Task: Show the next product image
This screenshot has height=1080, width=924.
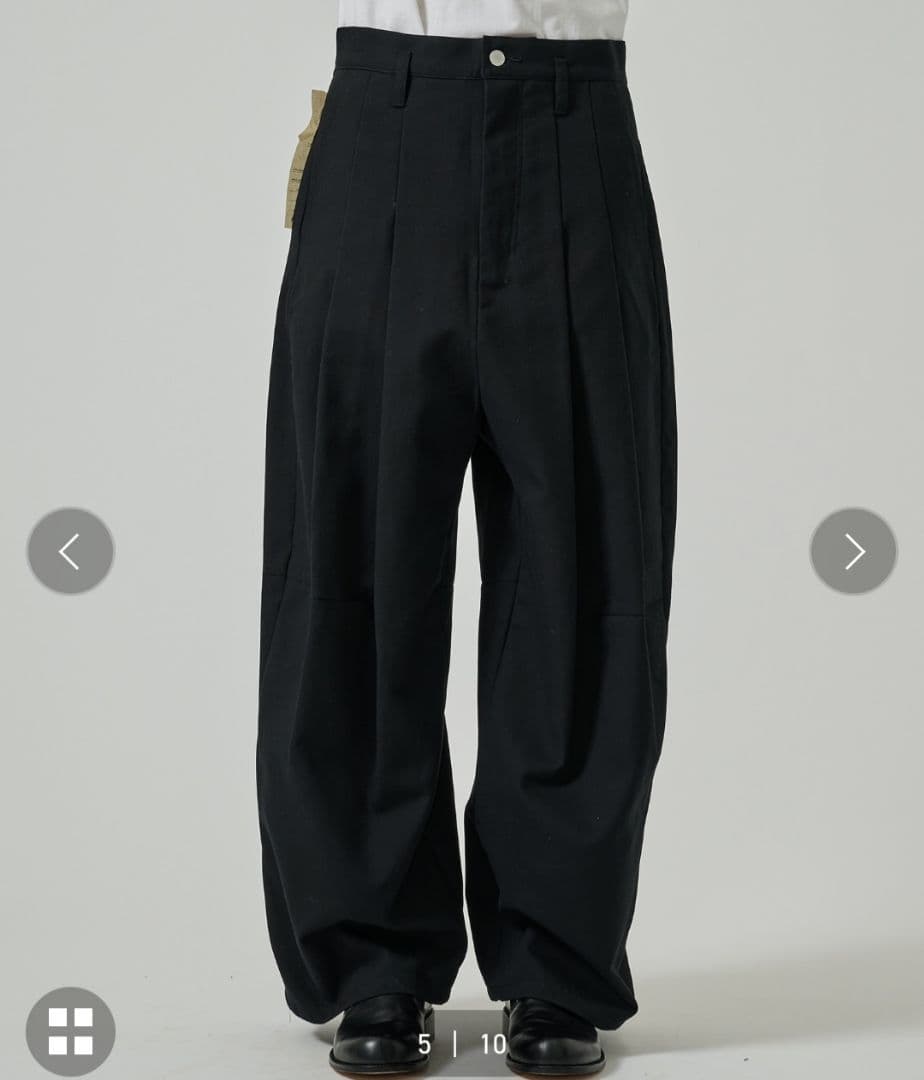Action: coord(853,551)
